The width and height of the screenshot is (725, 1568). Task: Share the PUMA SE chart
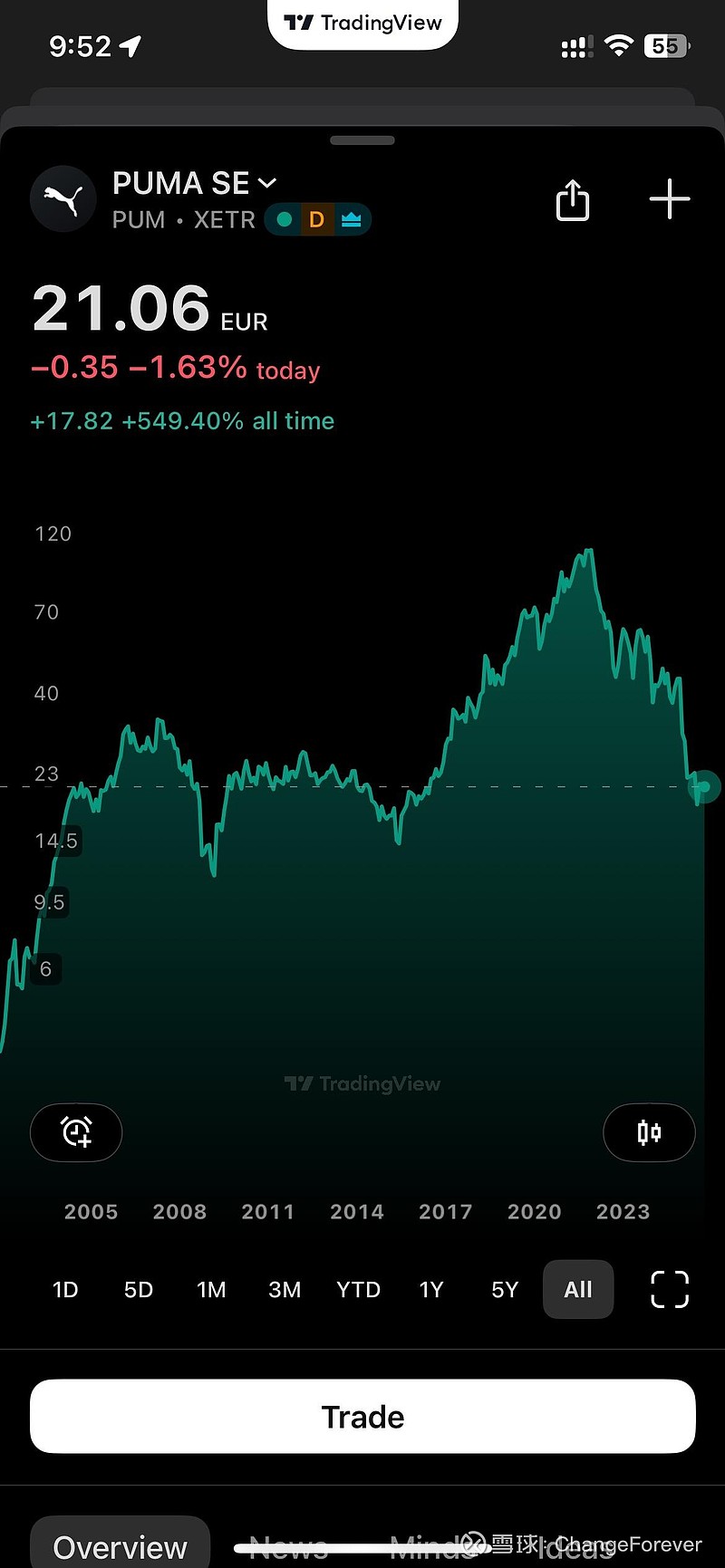pos(572,200)
